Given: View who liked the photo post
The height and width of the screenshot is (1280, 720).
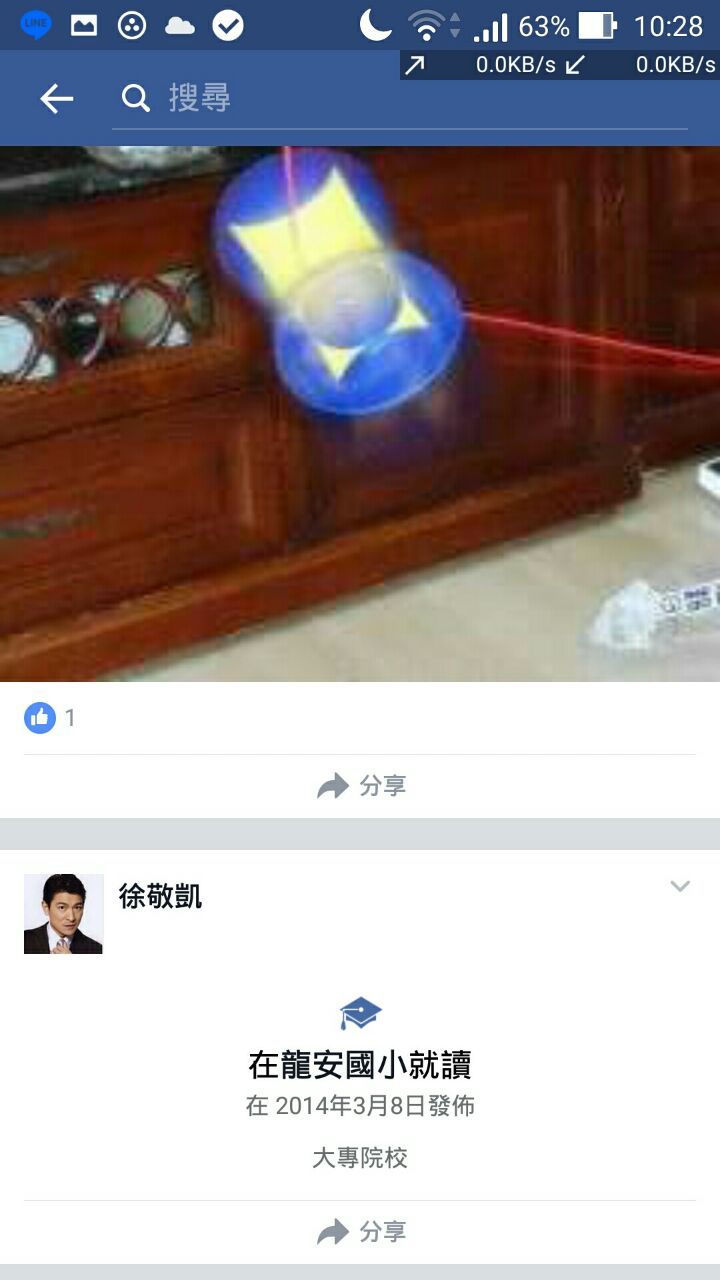Looking at the screenshot, I should 50,717.
